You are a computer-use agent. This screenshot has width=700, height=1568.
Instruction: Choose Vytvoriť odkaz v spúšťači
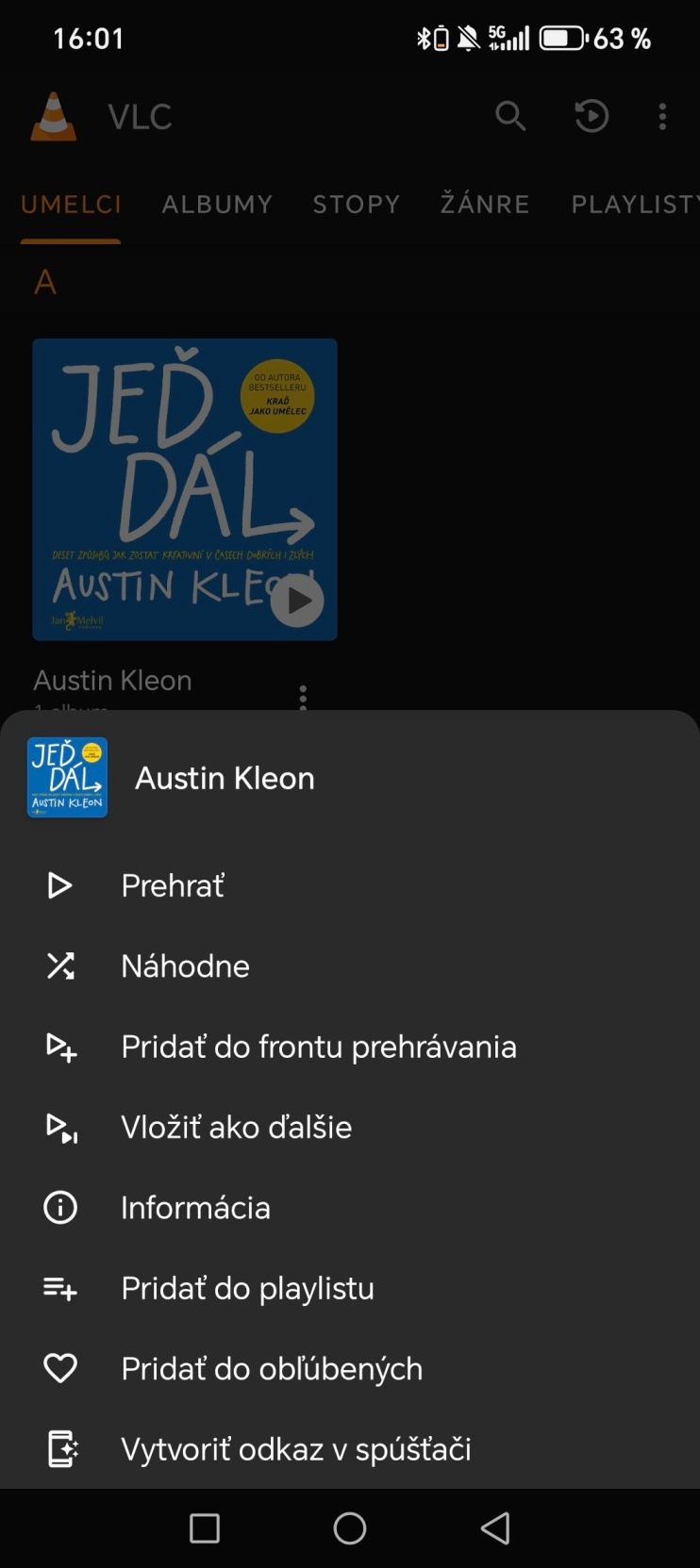[295, 1449]
